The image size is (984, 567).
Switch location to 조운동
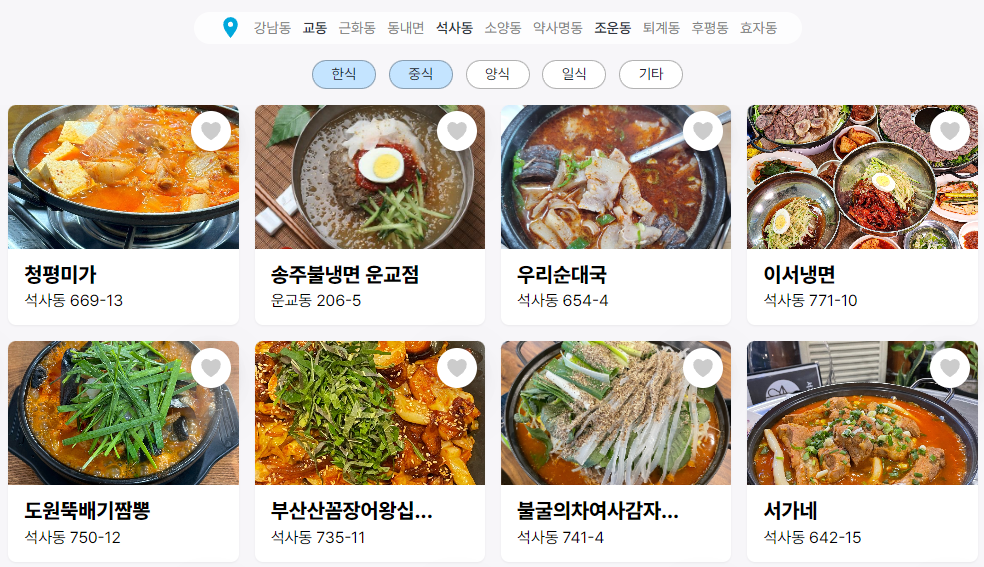(x=612, y=28)
